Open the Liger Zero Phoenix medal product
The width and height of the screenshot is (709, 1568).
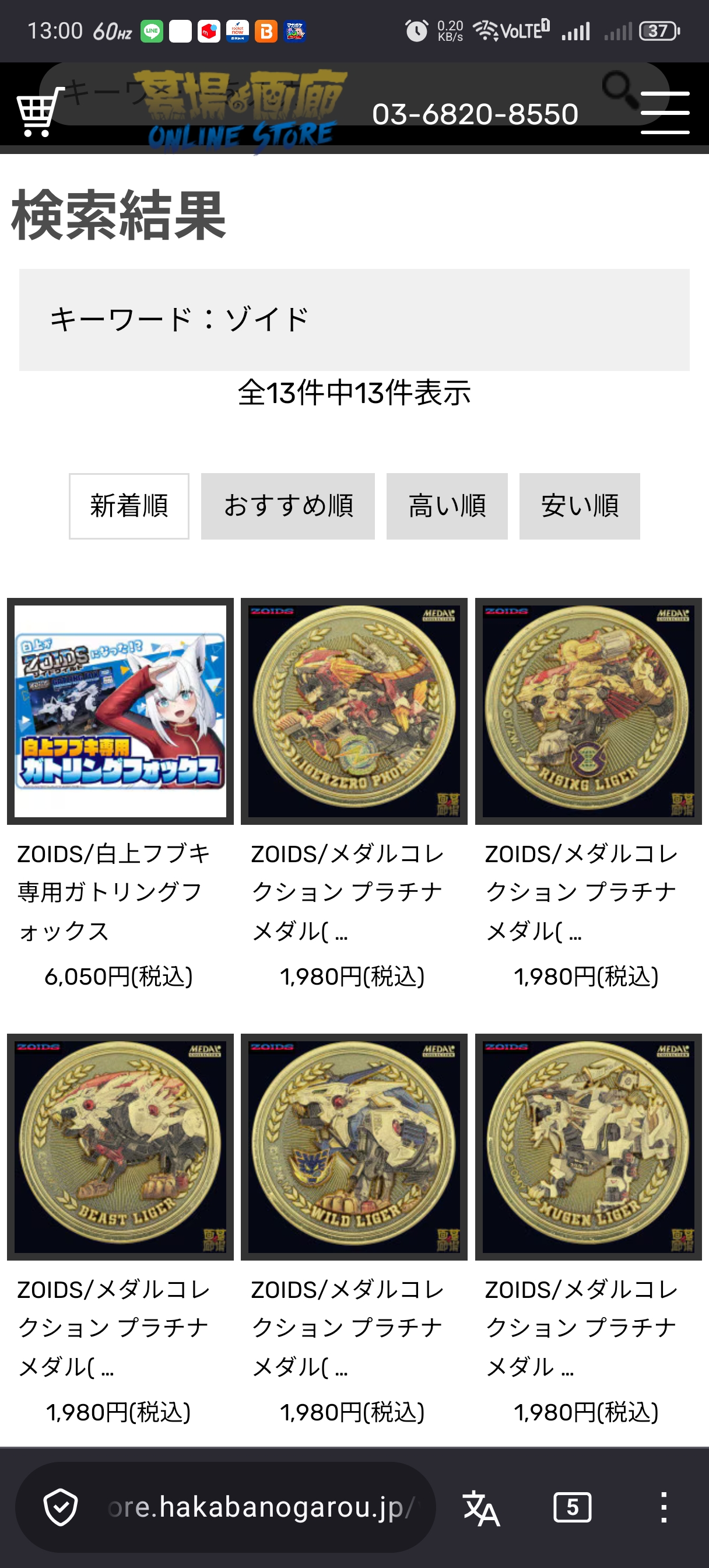[x=354, y=711]
